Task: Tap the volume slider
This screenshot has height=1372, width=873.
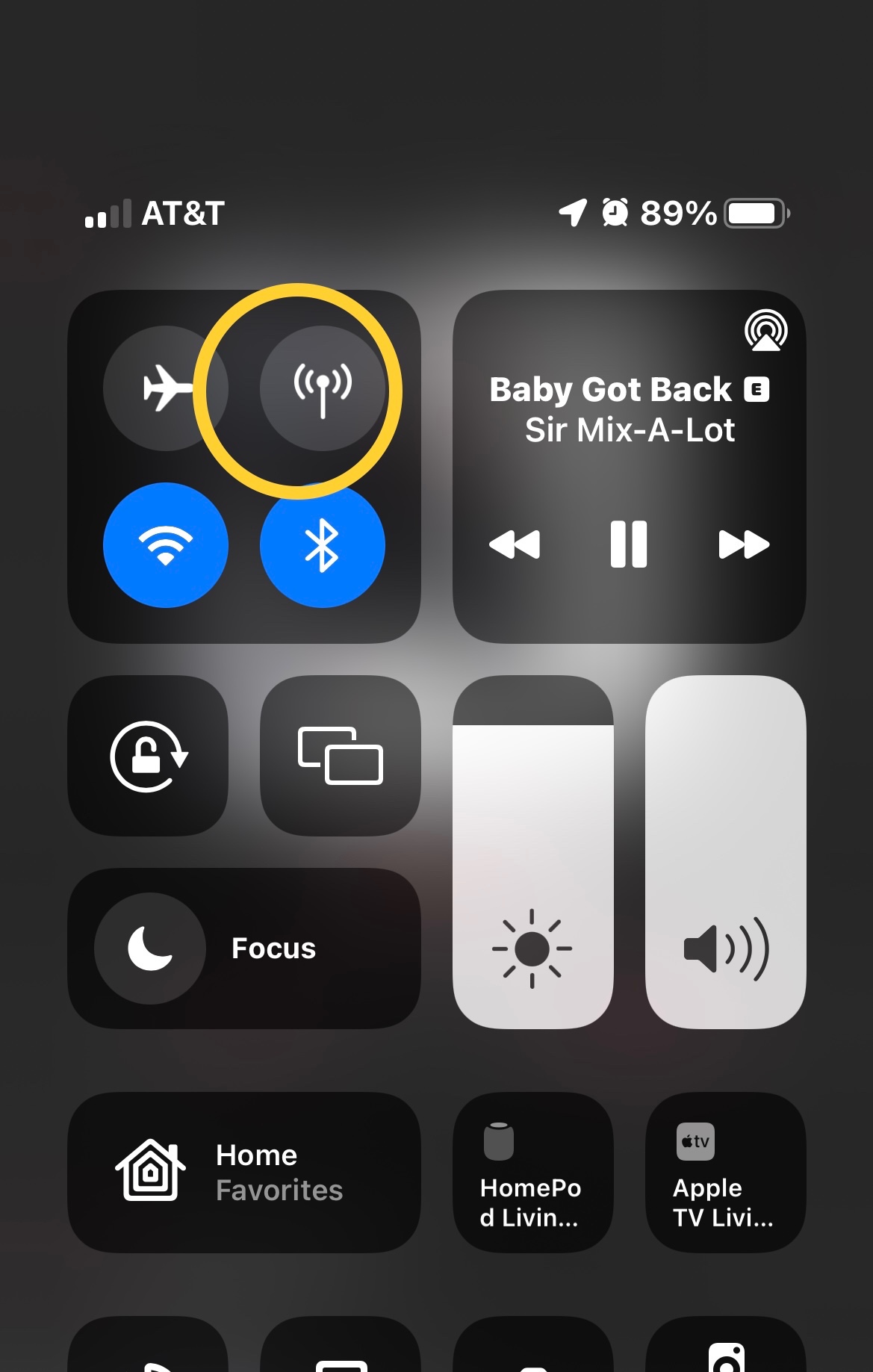Action: [x=726, y=852]
